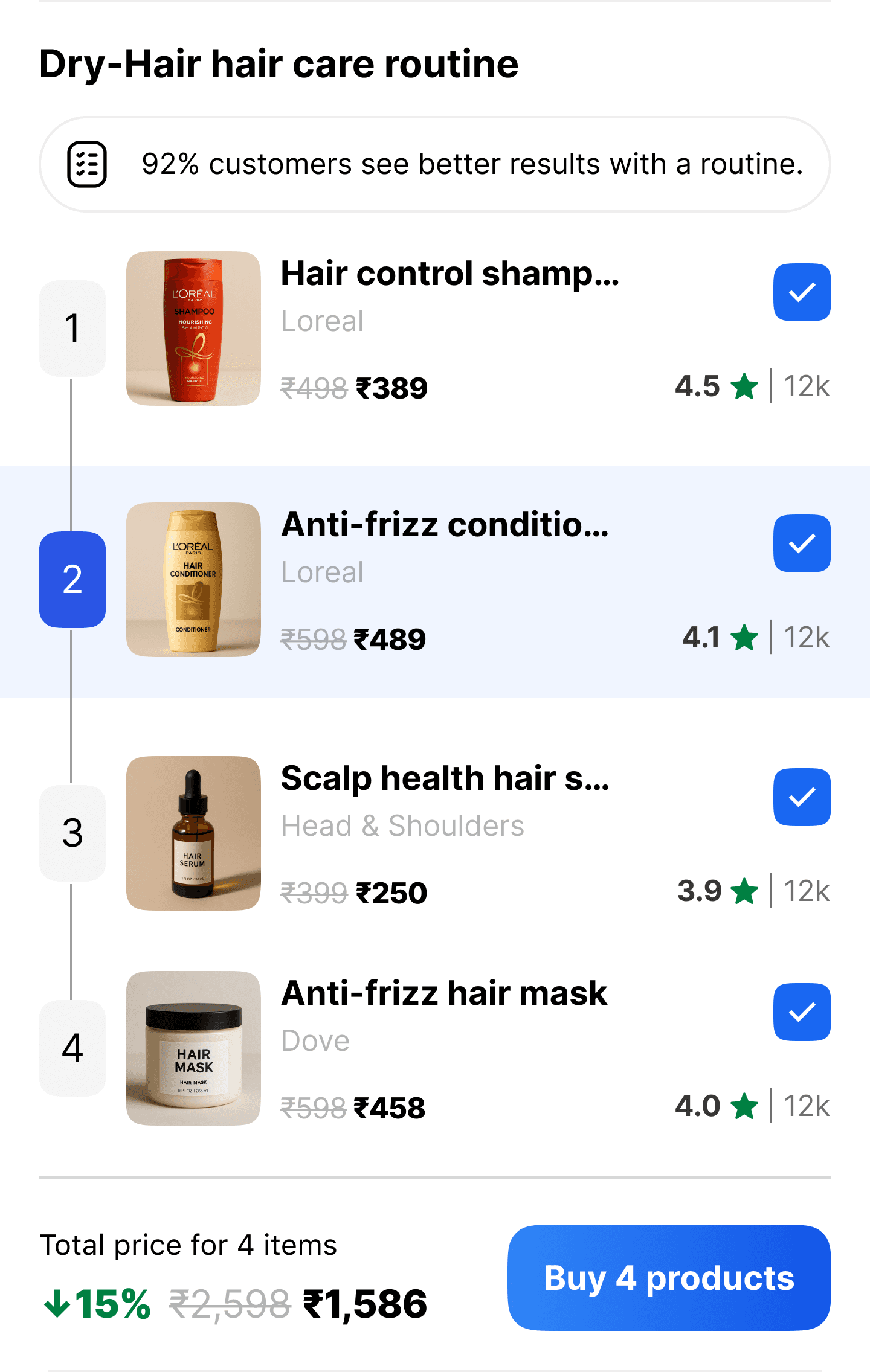Buy 4 products

pos(669,1278)
